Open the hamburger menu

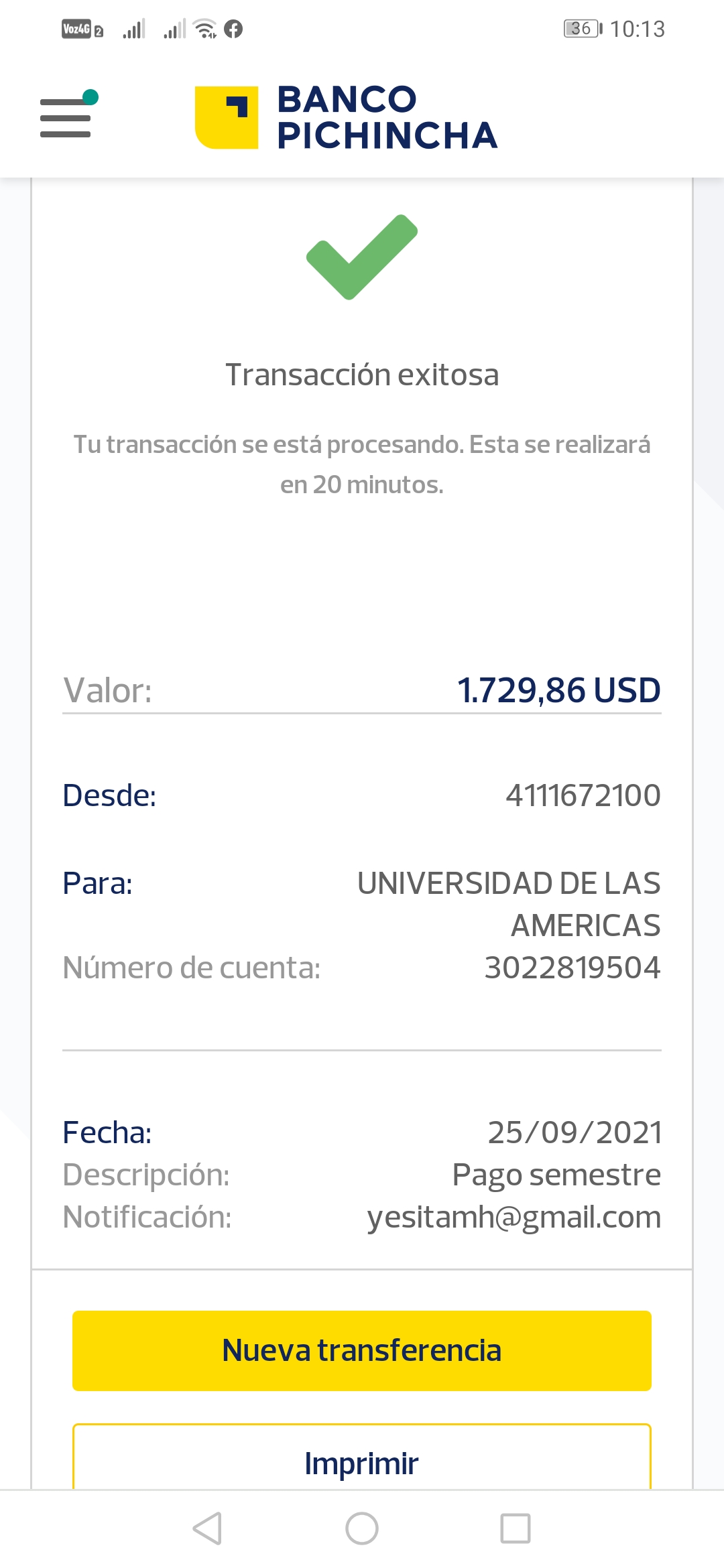(66, 118)
